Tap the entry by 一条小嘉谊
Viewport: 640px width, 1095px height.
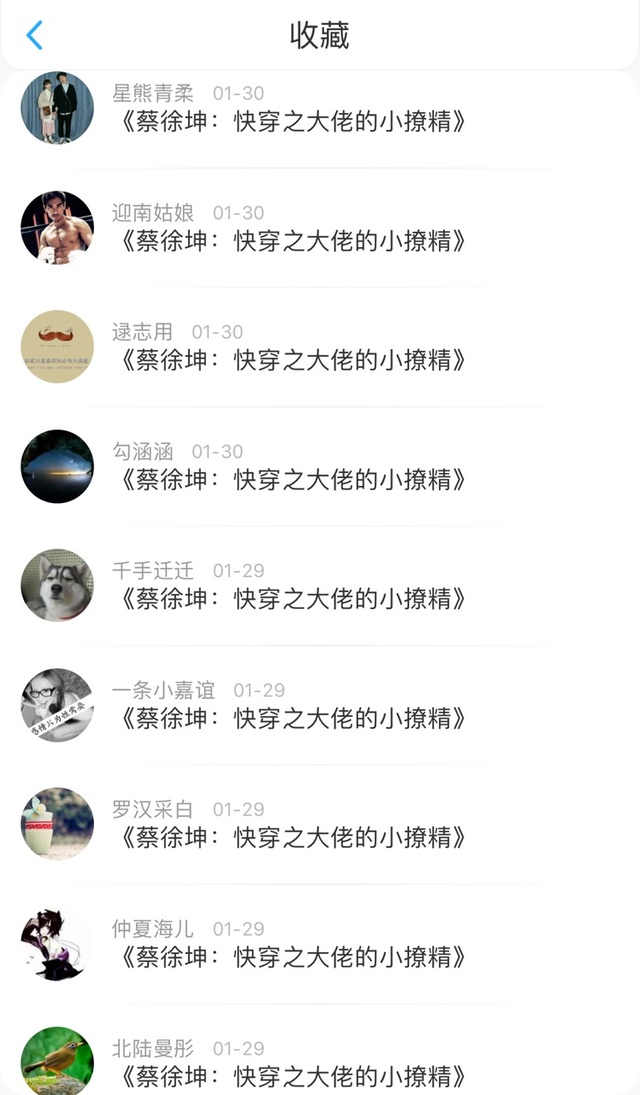[292, 718]
